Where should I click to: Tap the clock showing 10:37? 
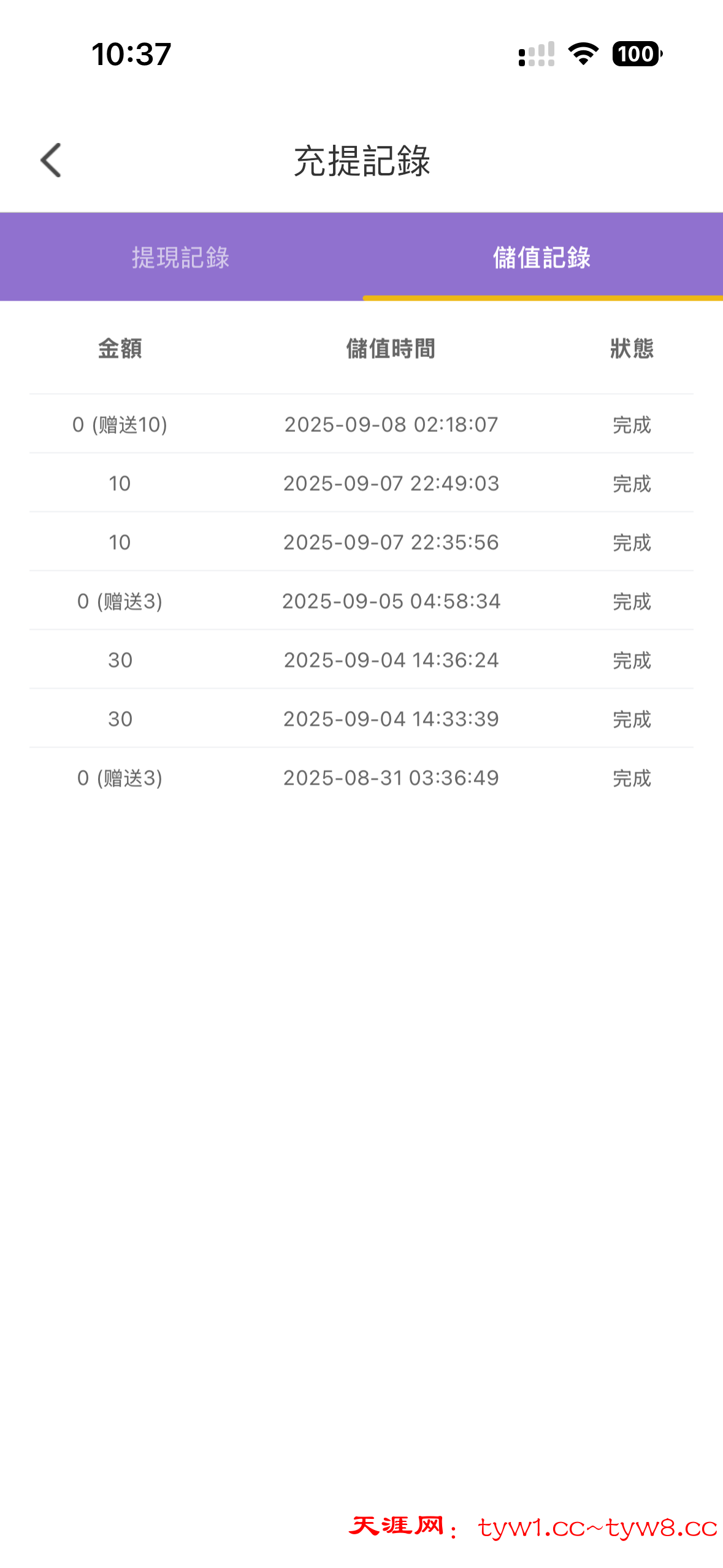(130, 55)
